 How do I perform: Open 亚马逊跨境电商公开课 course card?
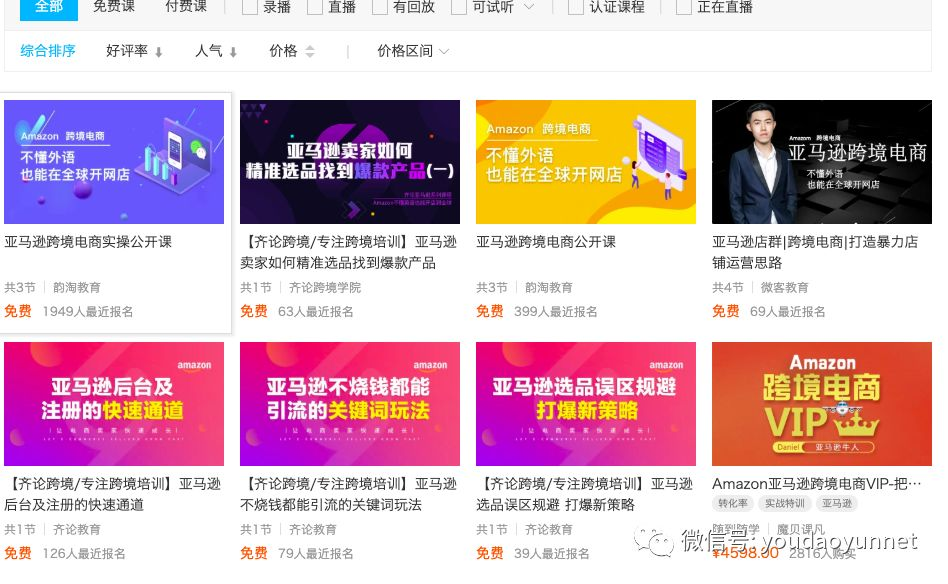(x=586, y=162)
